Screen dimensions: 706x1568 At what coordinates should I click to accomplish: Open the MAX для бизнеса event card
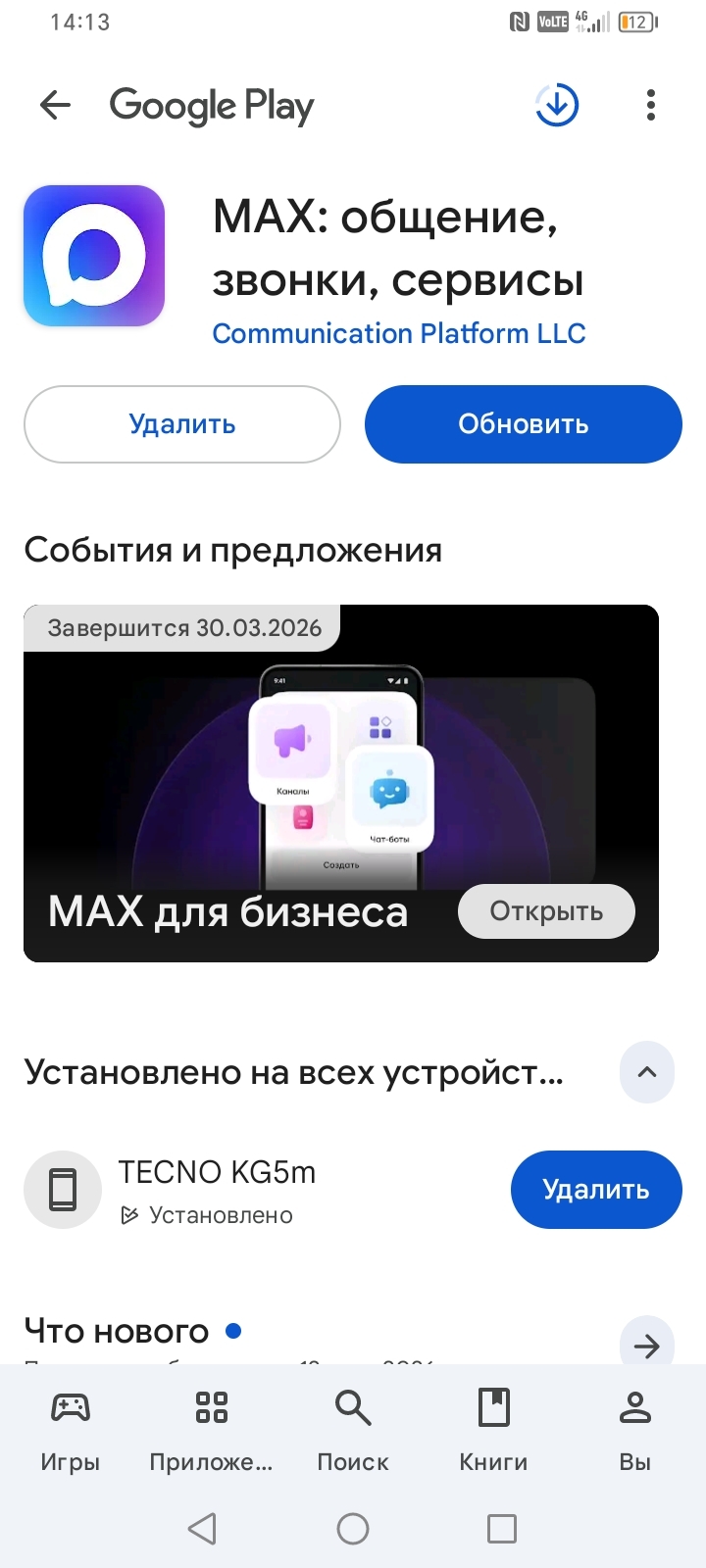click(x=341, y=783)
